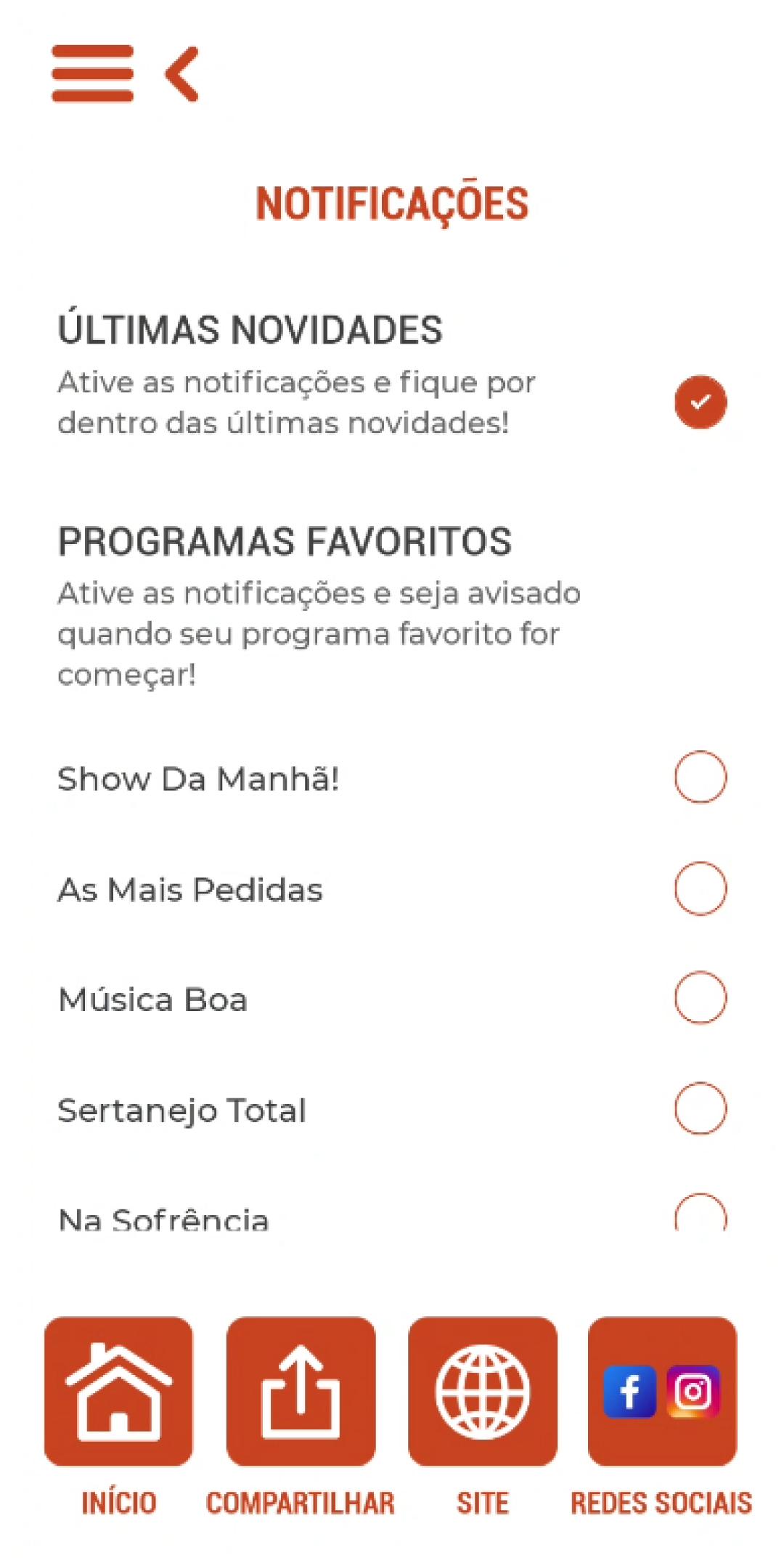The image size is (784, 1558).
Task: Open the Site globe button
Action: pyautogui.click(x=483, y=1392)
